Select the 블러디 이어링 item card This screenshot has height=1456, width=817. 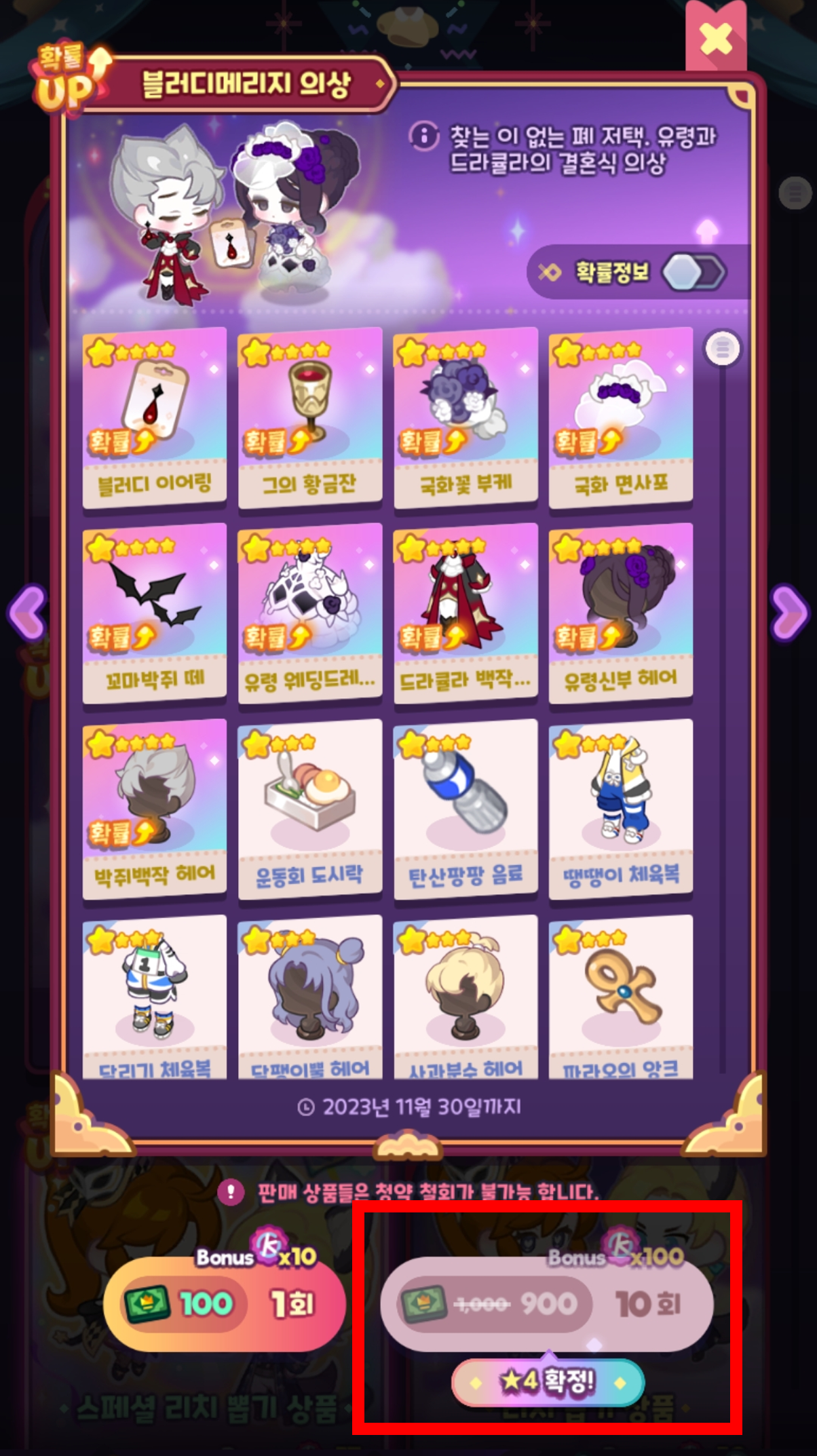[x=155, y=417]
